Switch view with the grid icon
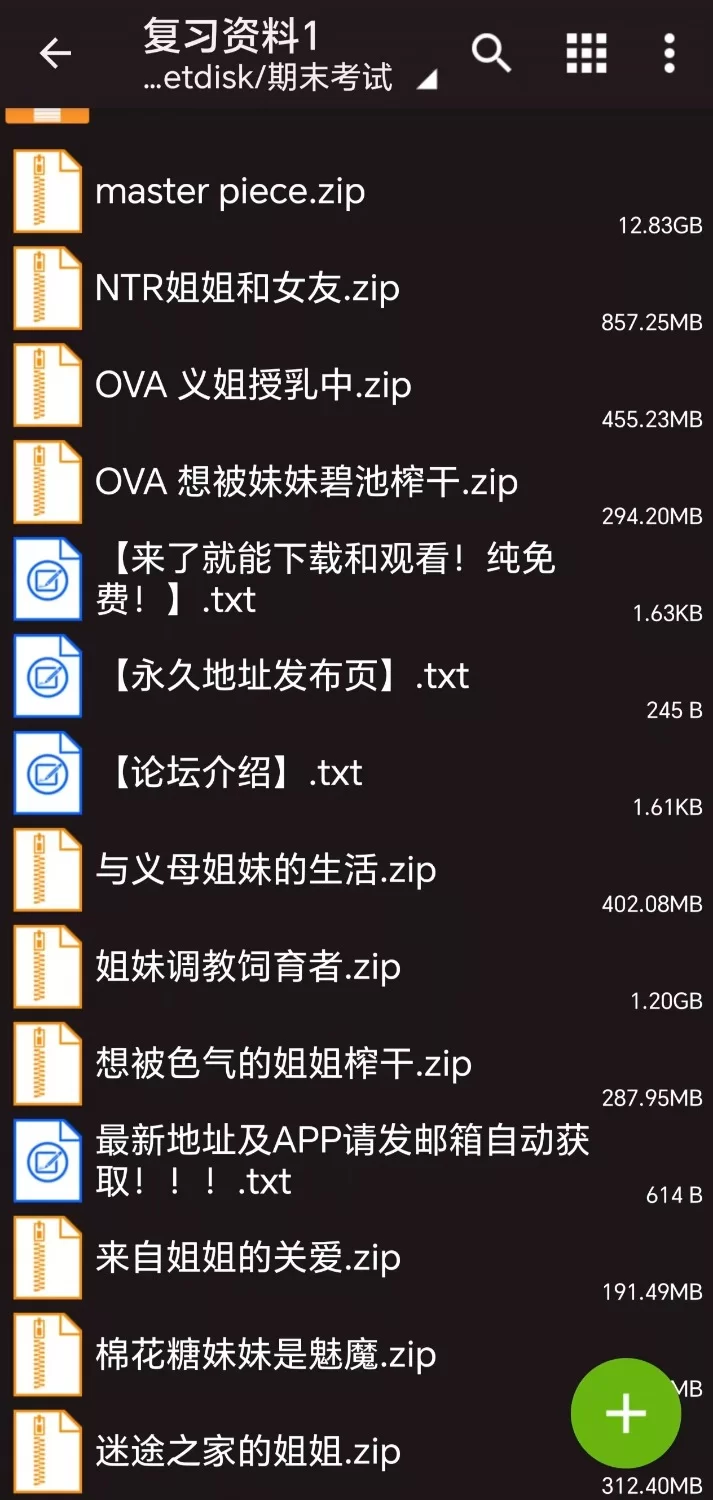This screenshot has height=1500, width=713. click(586, 53)
